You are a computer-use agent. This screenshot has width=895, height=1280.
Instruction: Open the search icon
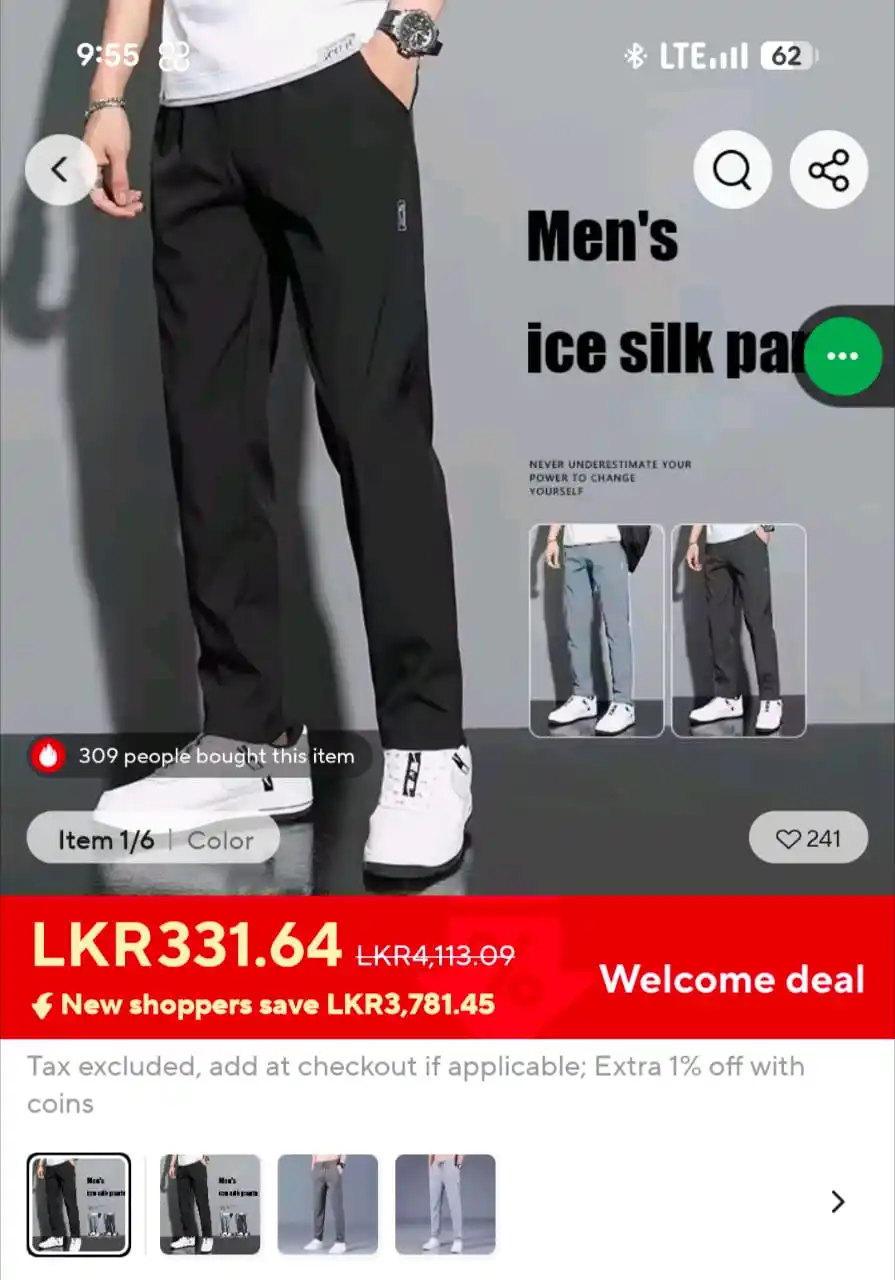pyautogui.click(x=732, y=170)
